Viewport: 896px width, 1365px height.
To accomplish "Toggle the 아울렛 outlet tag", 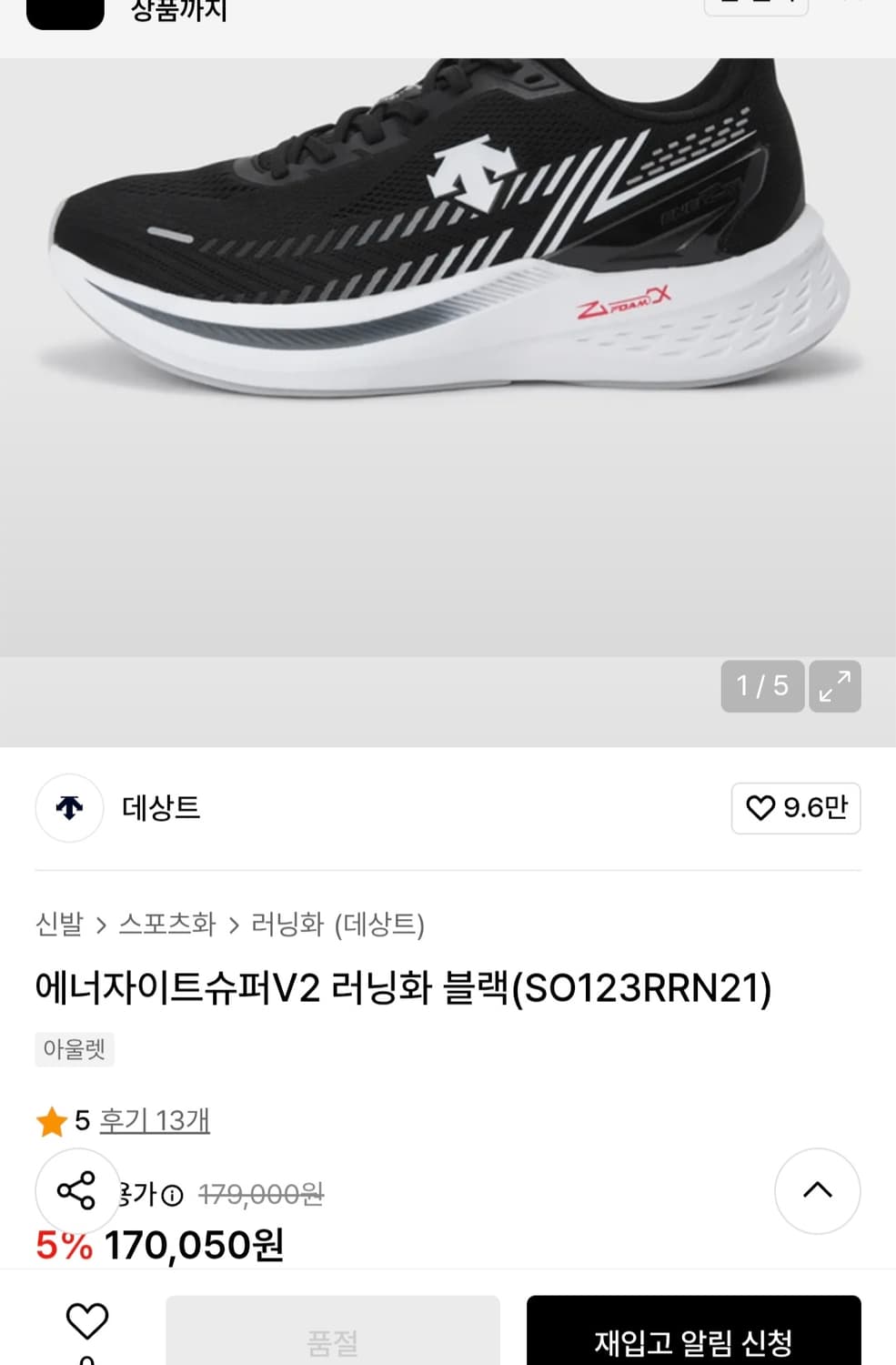I will pos(74,1049).
